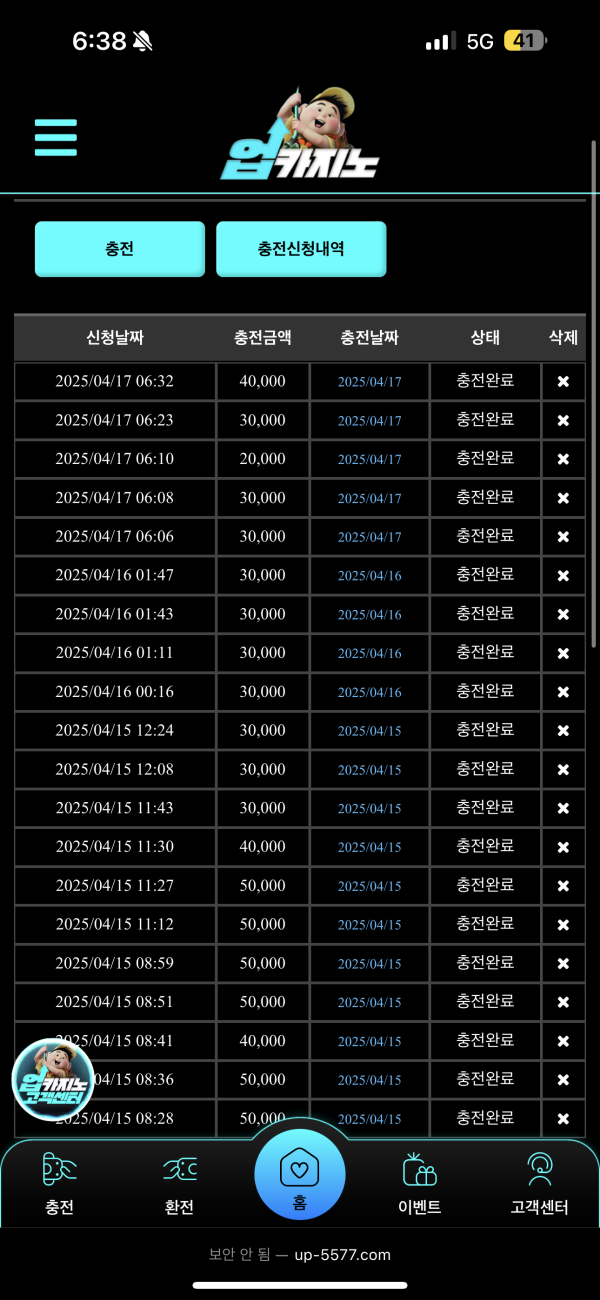The image size is (600, 1300).
Task: Remove the 2025/04/15 11:27 record
Action: [x=563, y=886]
